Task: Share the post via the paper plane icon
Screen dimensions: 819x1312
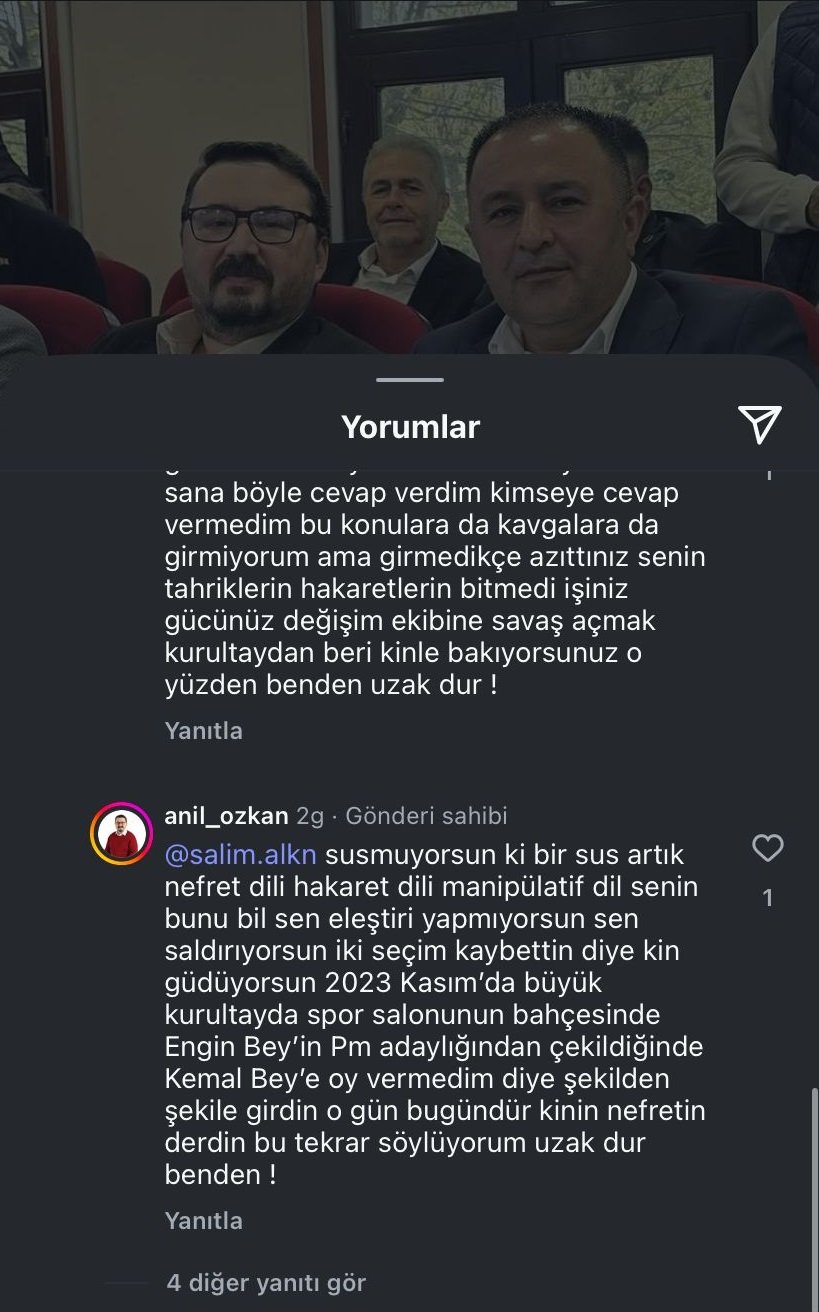Action: click(x=760, y=425)
